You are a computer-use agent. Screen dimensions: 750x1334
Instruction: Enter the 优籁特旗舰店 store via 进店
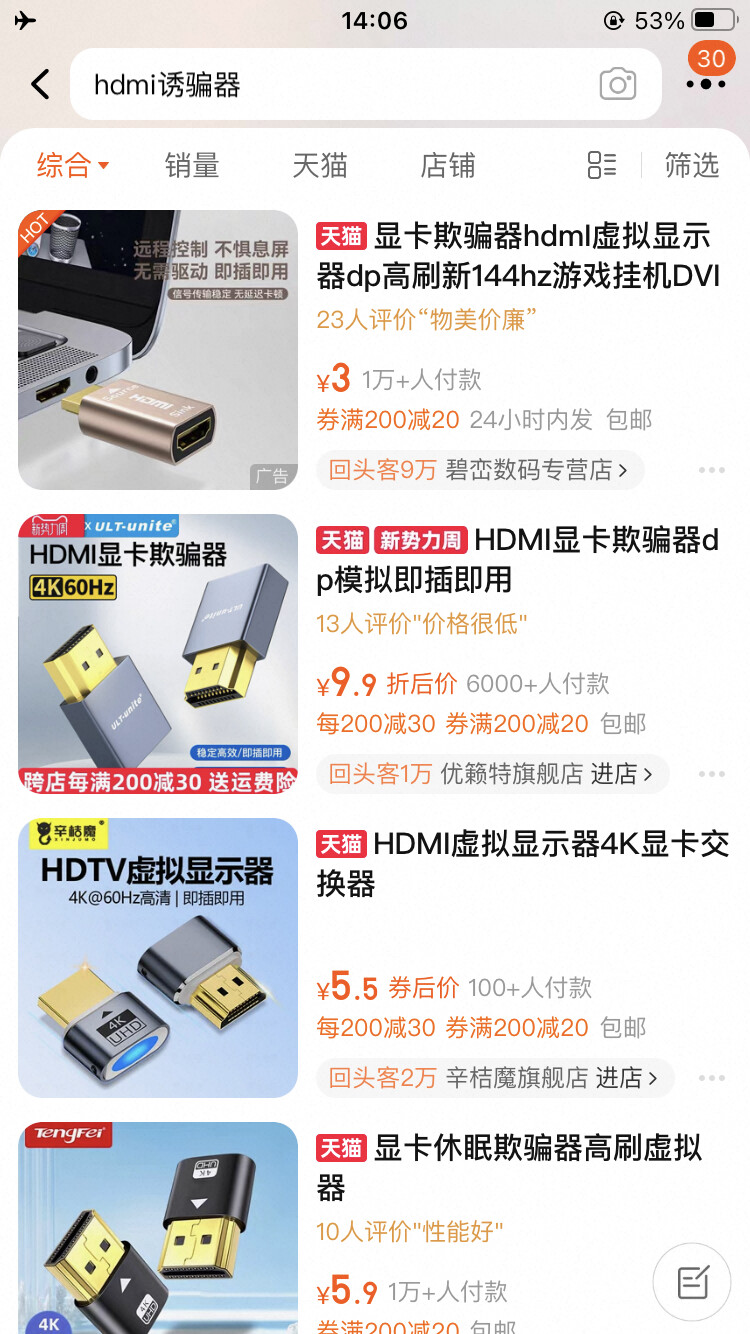[622, 774]
